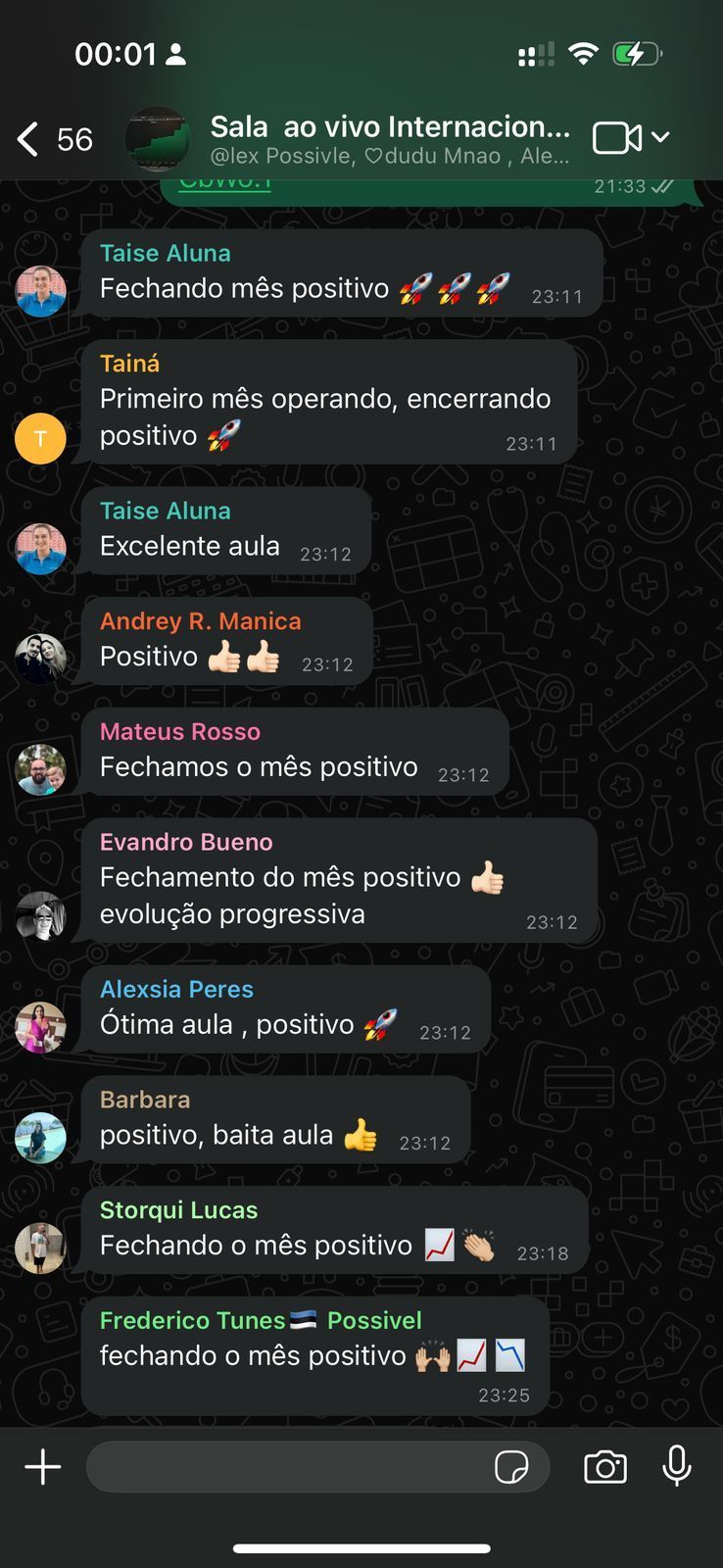Open group info for Sala ao vivo Internacion...

click(x=390, y=138)
